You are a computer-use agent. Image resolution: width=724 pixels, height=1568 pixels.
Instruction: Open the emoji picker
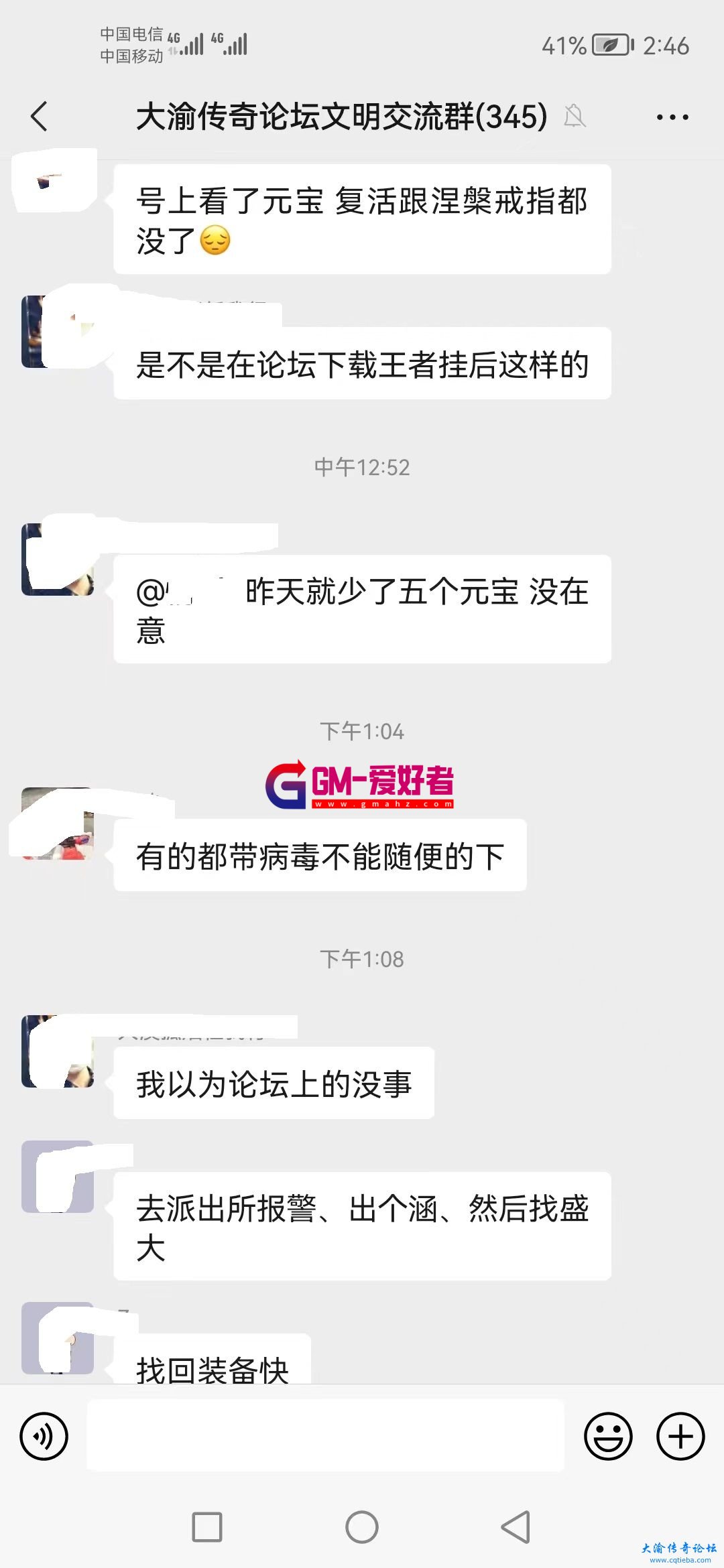coord(608,1437)
